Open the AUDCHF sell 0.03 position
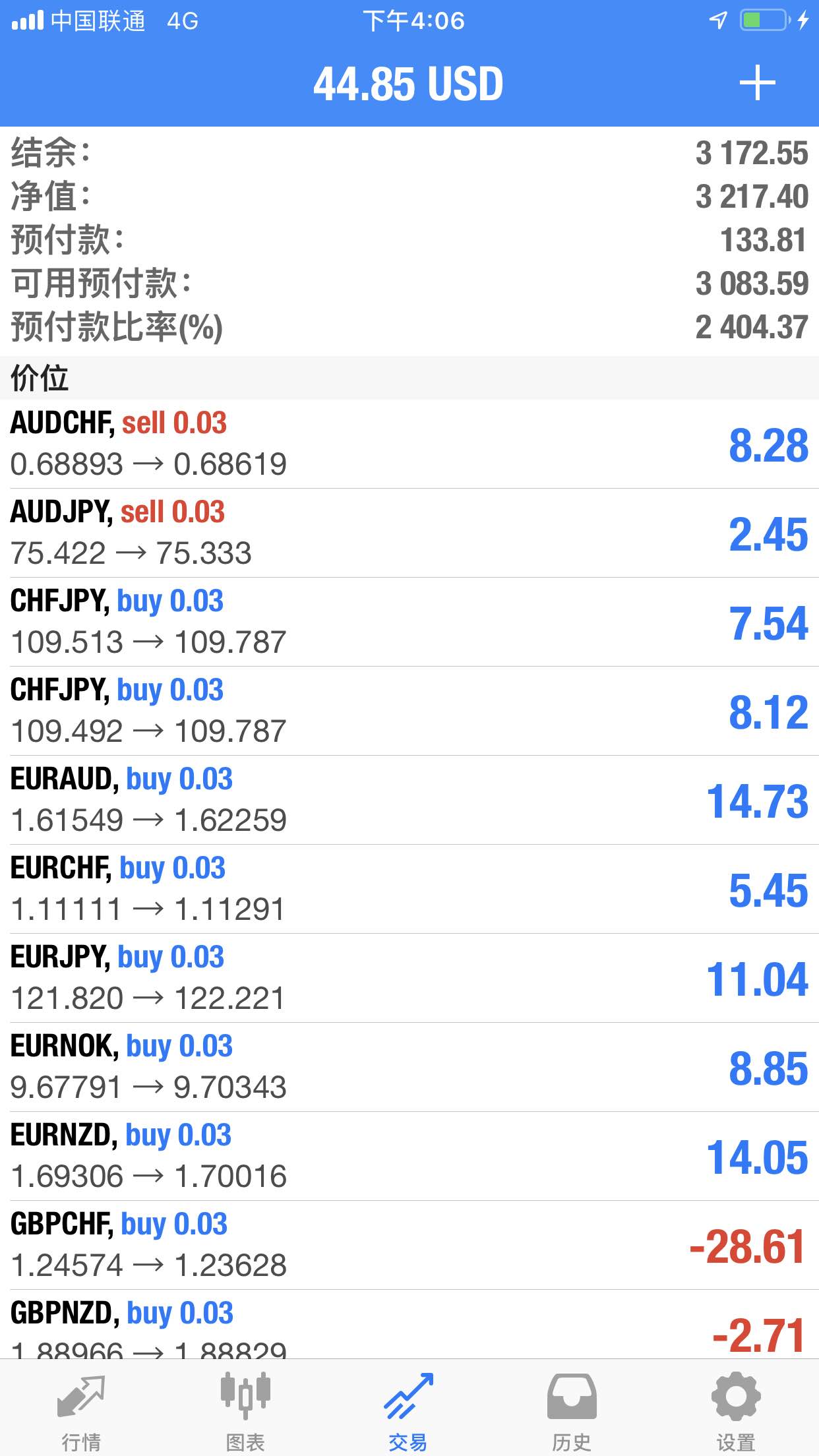 pos(409,444)
